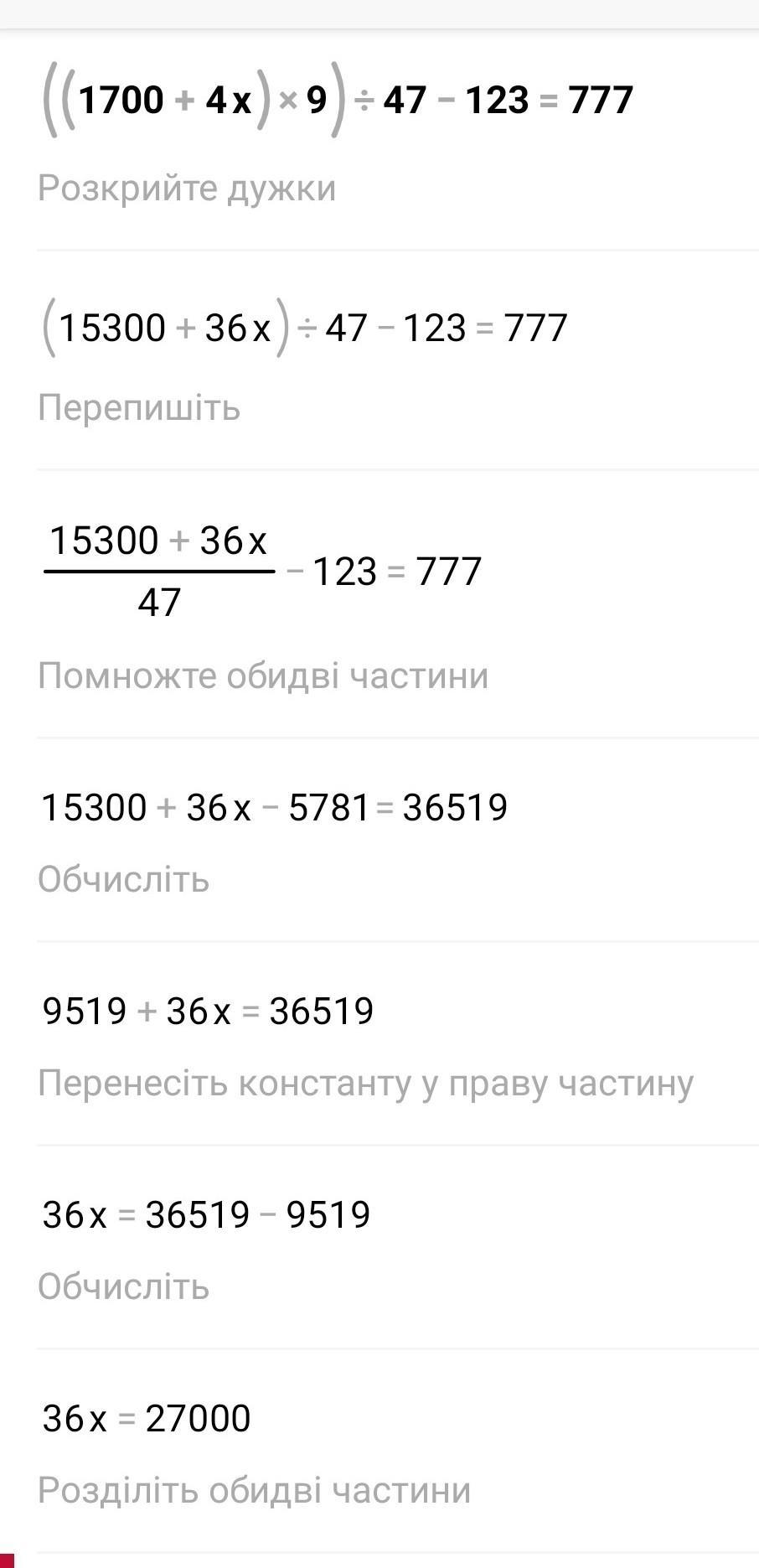Expand the 'Розділіть обидві частини' step
The width and height of the screenshot is (759, 1568).
click(x=254, y=1490)
